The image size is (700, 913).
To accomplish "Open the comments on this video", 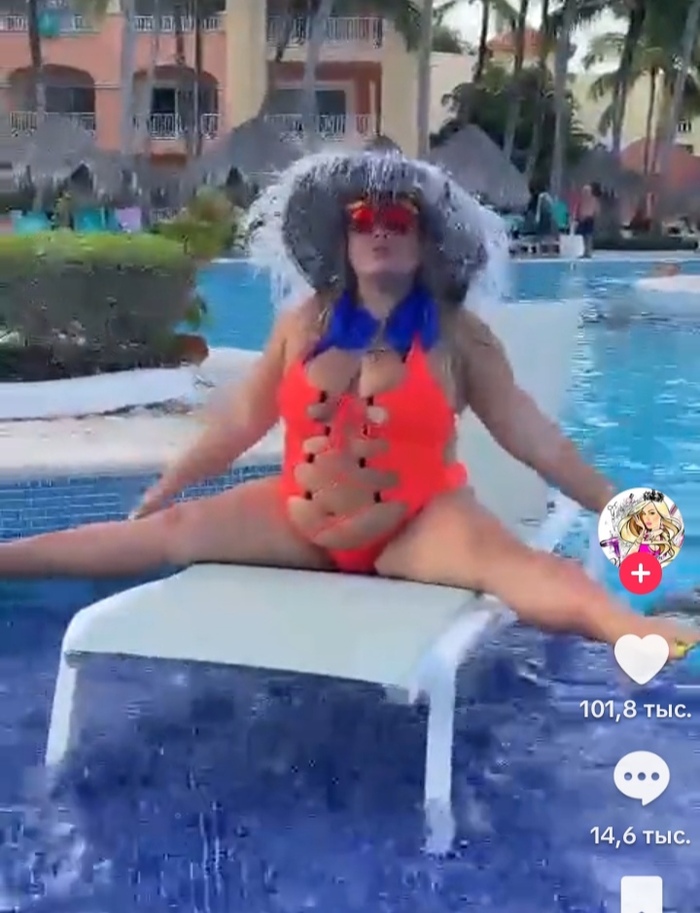I will [x=641, y=777].
